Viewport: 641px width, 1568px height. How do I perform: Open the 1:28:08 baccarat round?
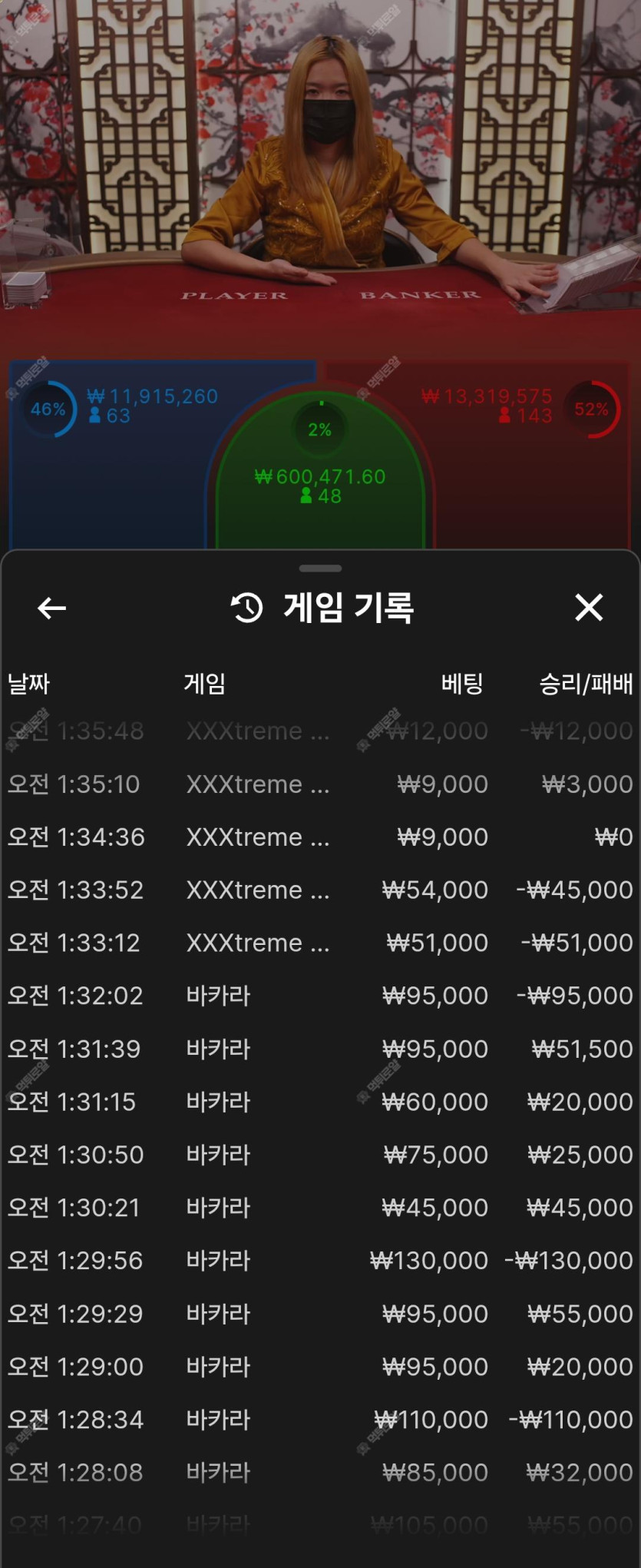(320, 1473)
